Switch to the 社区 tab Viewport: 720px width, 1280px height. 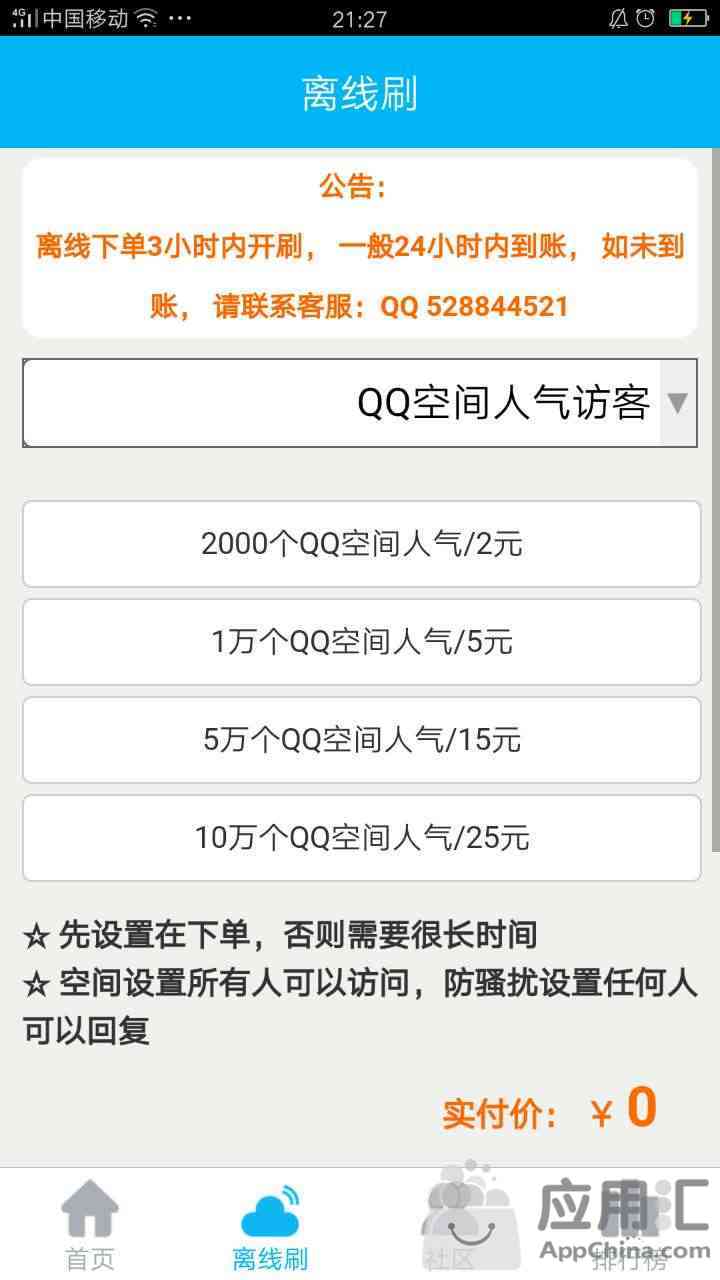click(x=450, y=1225)
